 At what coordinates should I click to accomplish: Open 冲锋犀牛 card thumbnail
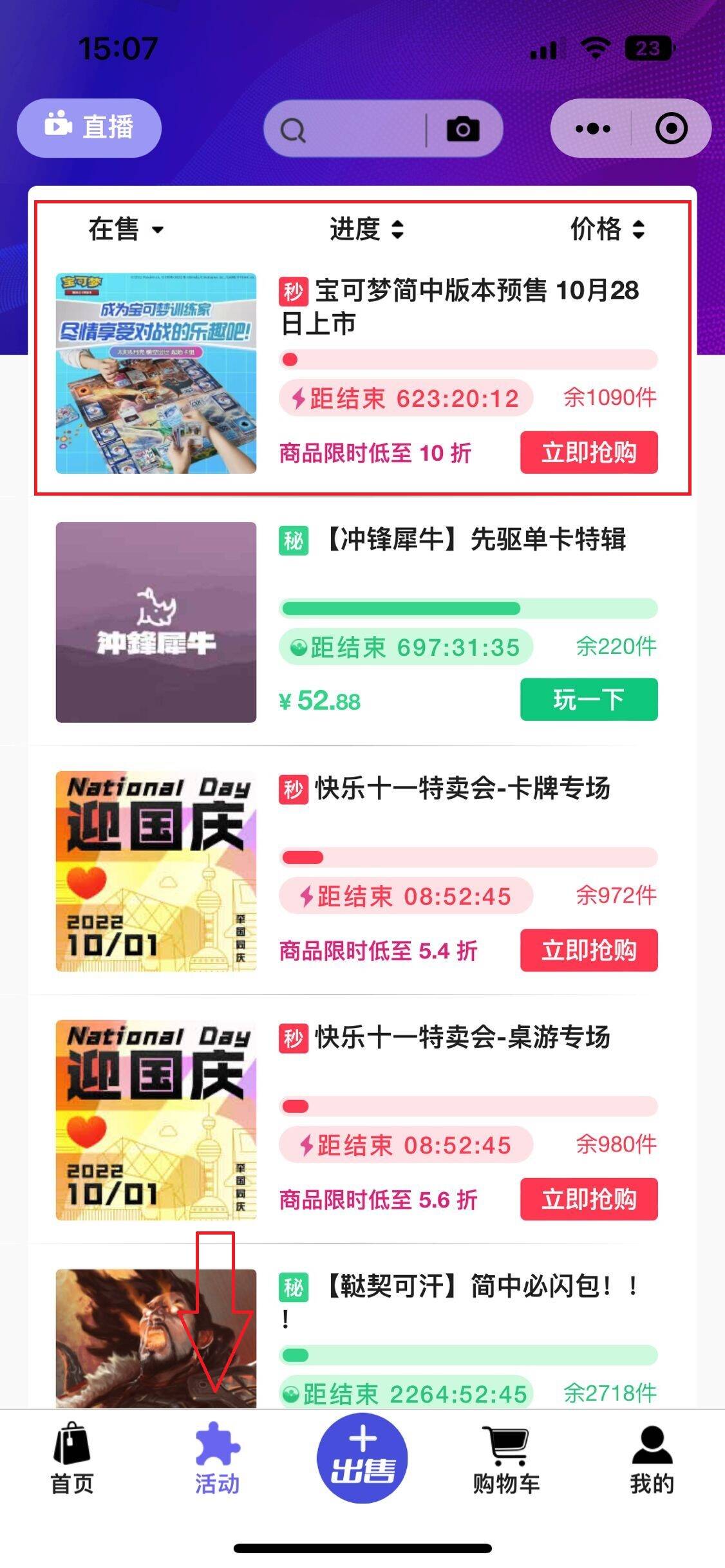[156, 622]
